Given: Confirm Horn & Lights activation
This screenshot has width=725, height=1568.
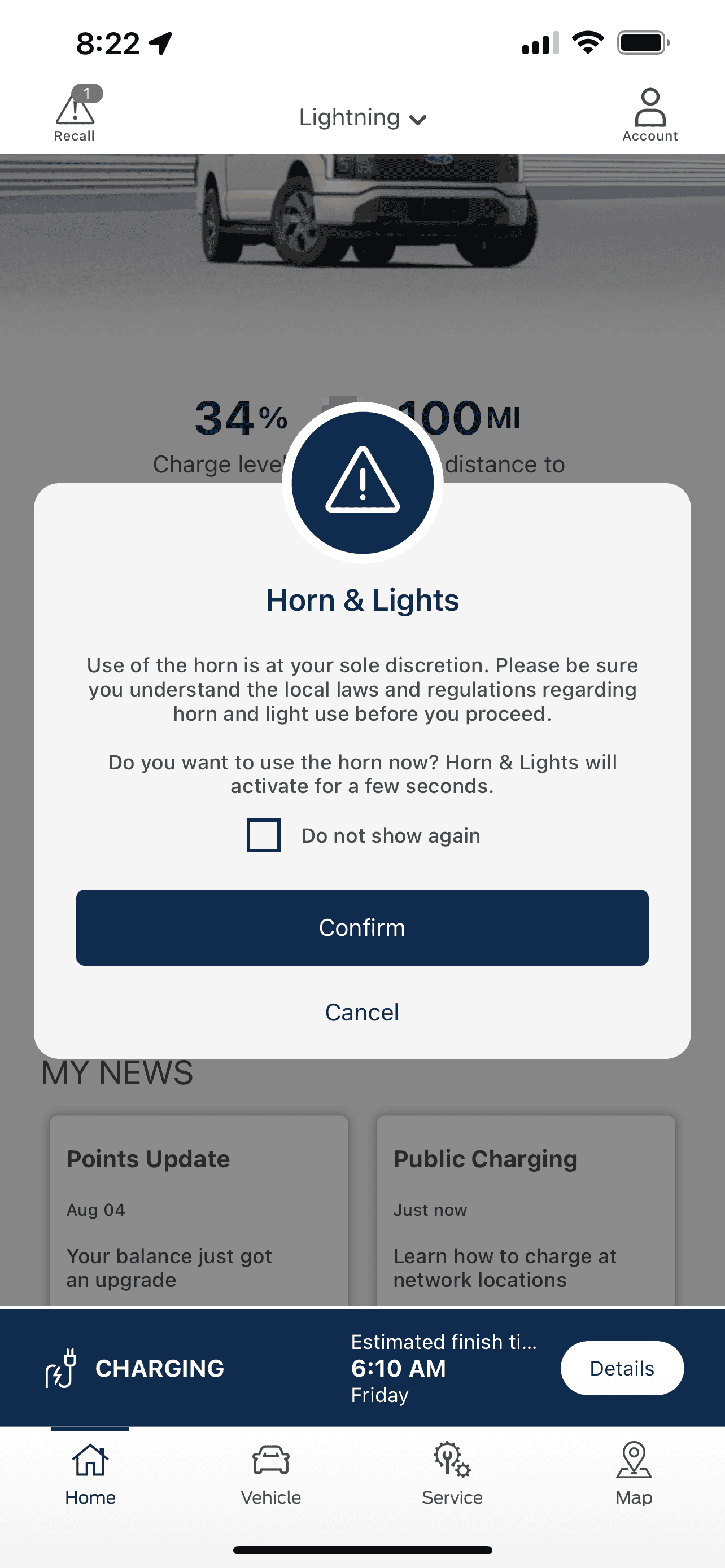Looking at the screenshot, I should coord(362,927).
